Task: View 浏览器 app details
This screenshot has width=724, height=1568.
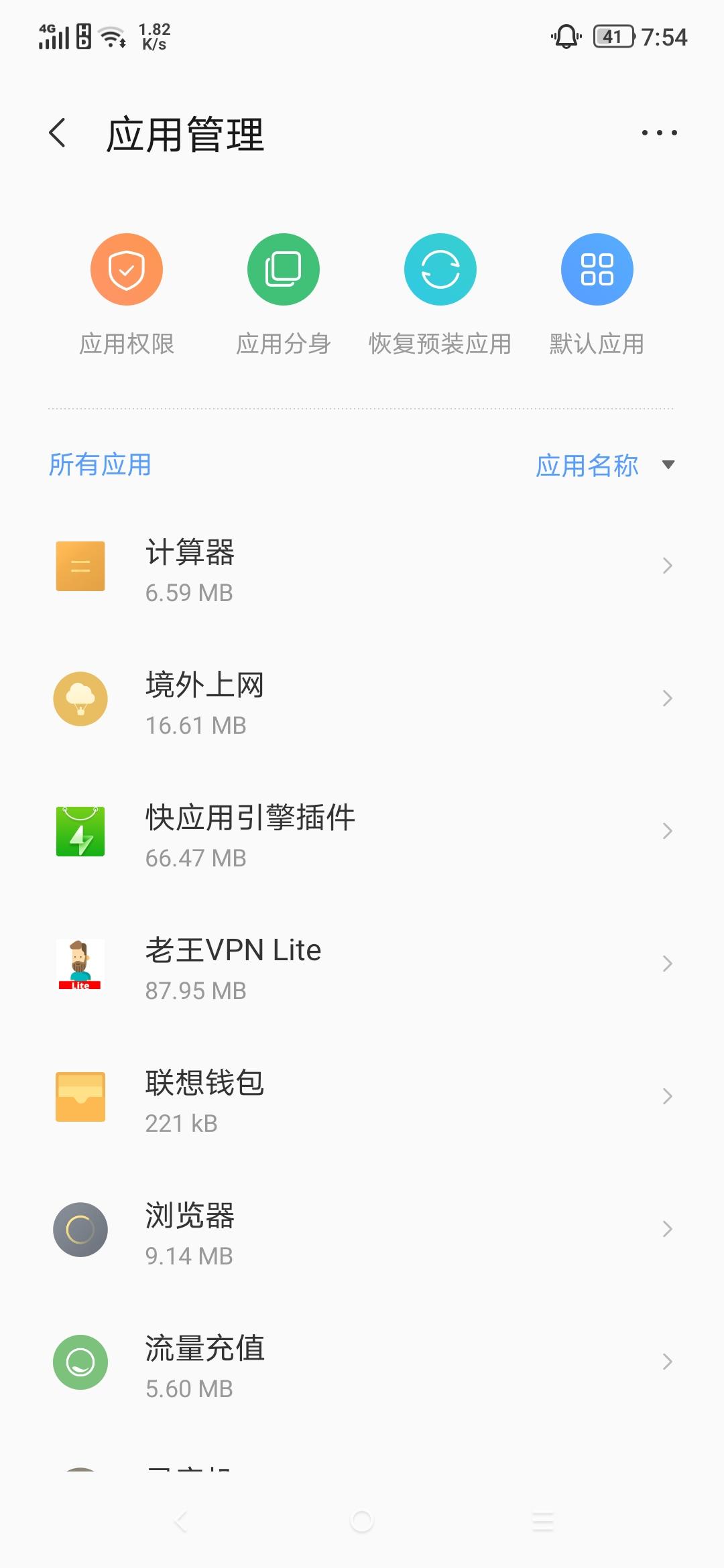Action: (x=362, y=1230)
